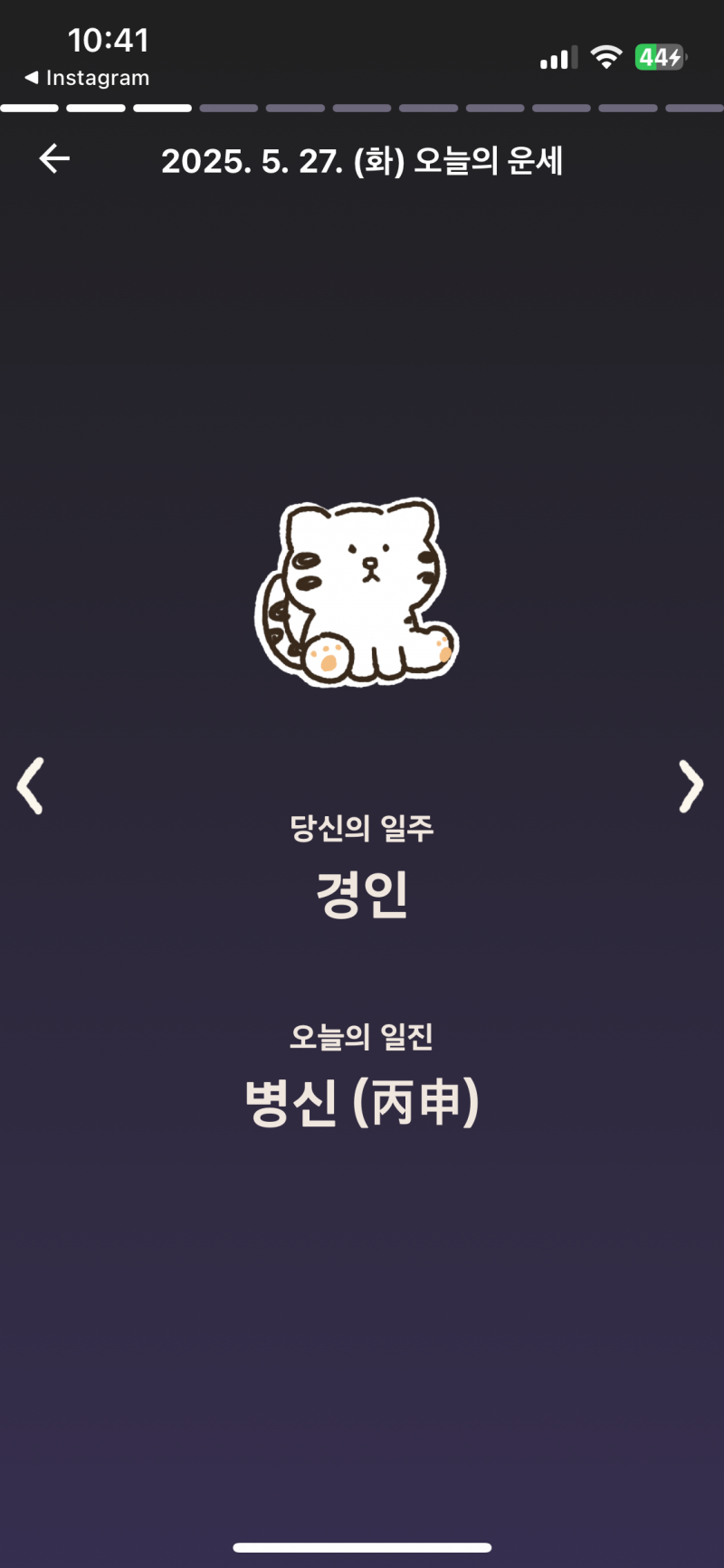Tap the Wi-Fi indicator in status bar
724x1568 pixels.
[605, 57]
